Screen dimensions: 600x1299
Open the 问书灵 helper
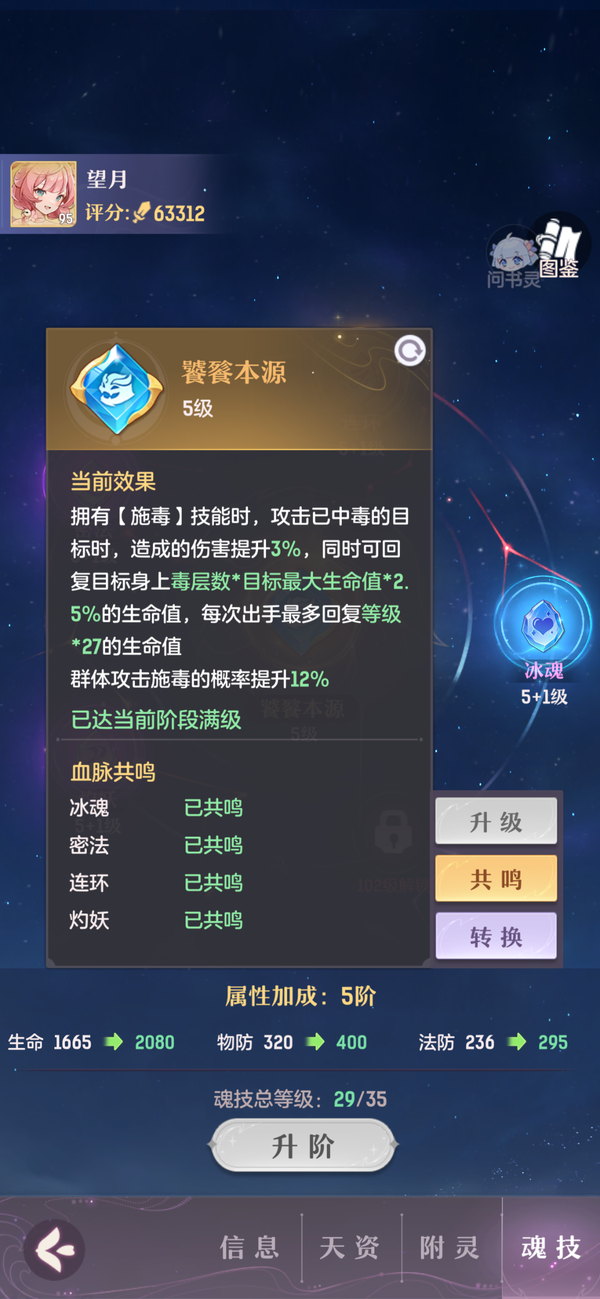coord(513,257)
